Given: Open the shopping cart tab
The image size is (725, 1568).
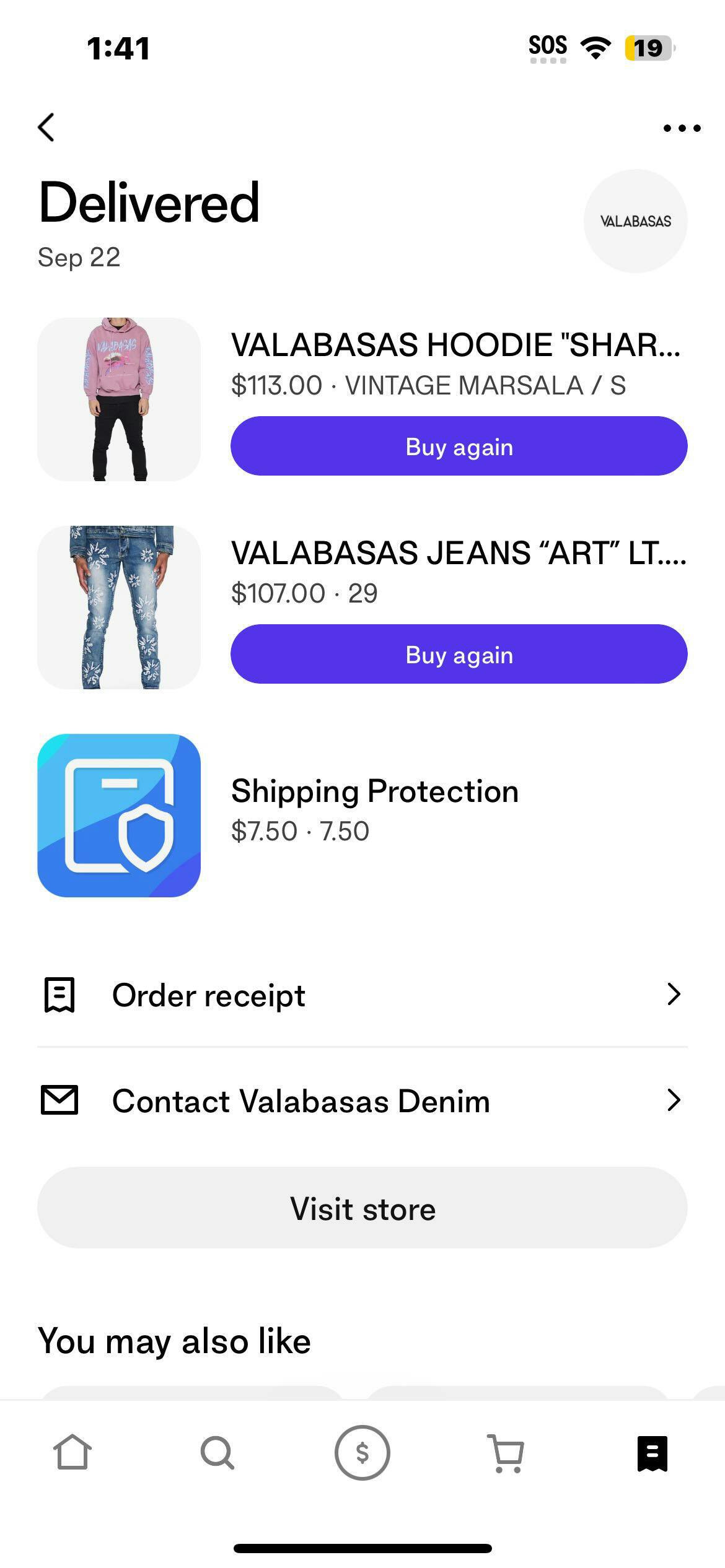Looking at the screenshot, I should click(x=507, y=1452).
